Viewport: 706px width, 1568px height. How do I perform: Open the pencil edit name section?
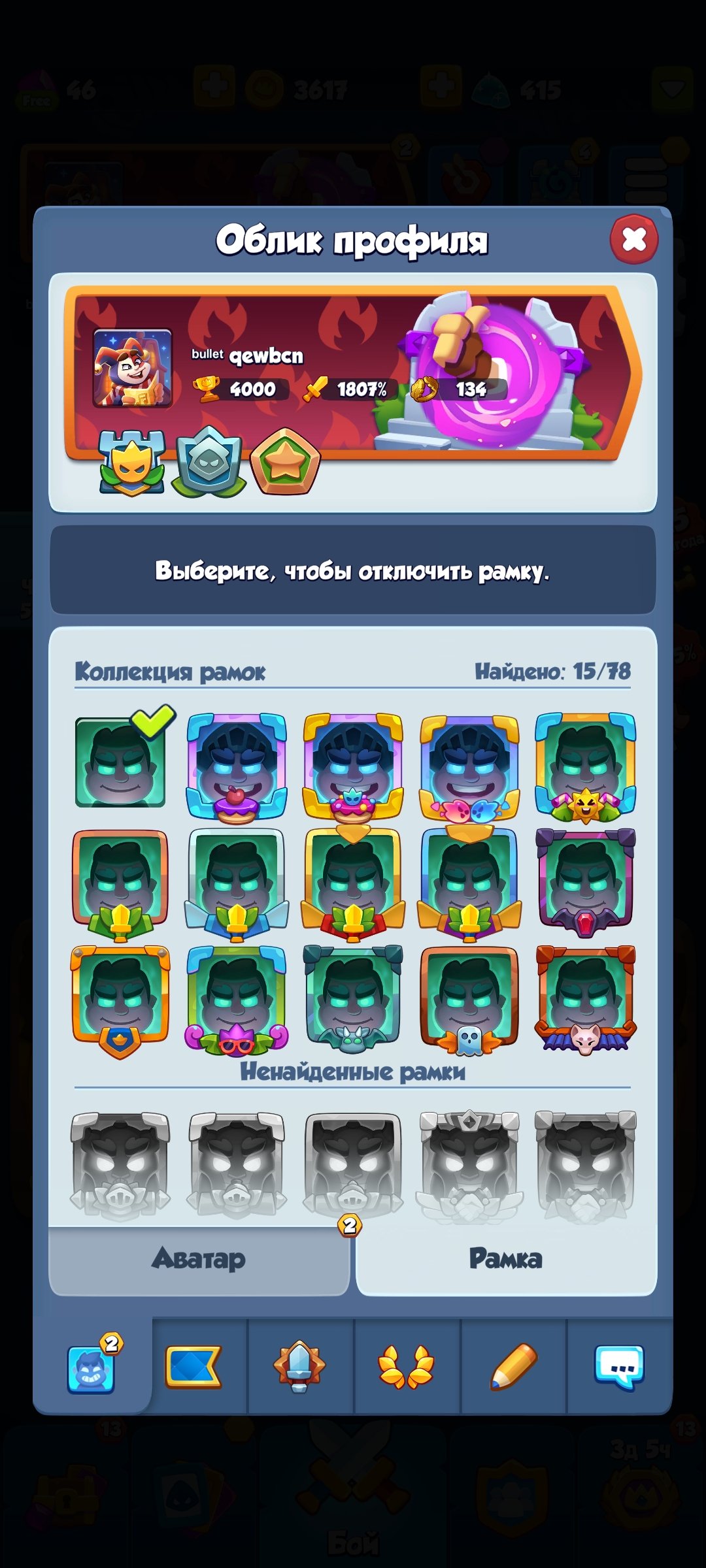pyautogui.click(x=513, y=1365)
